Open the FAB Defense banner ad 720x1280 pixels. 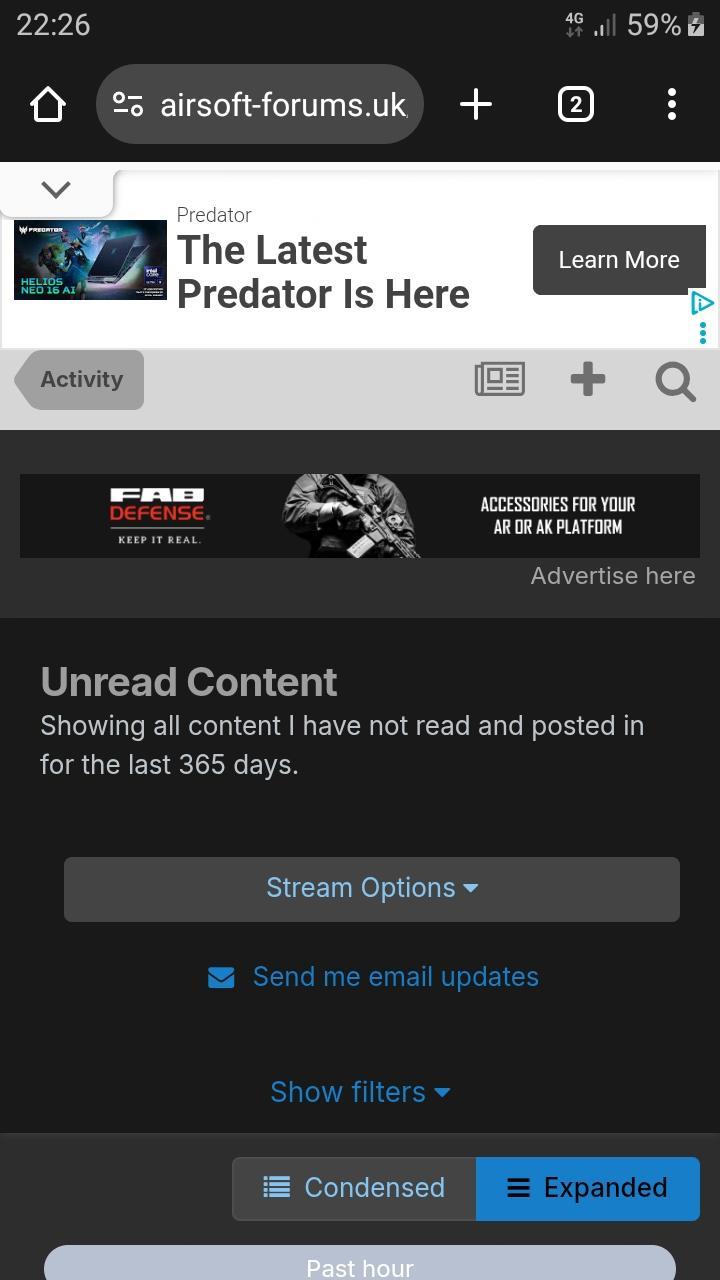tap(360, 516)
